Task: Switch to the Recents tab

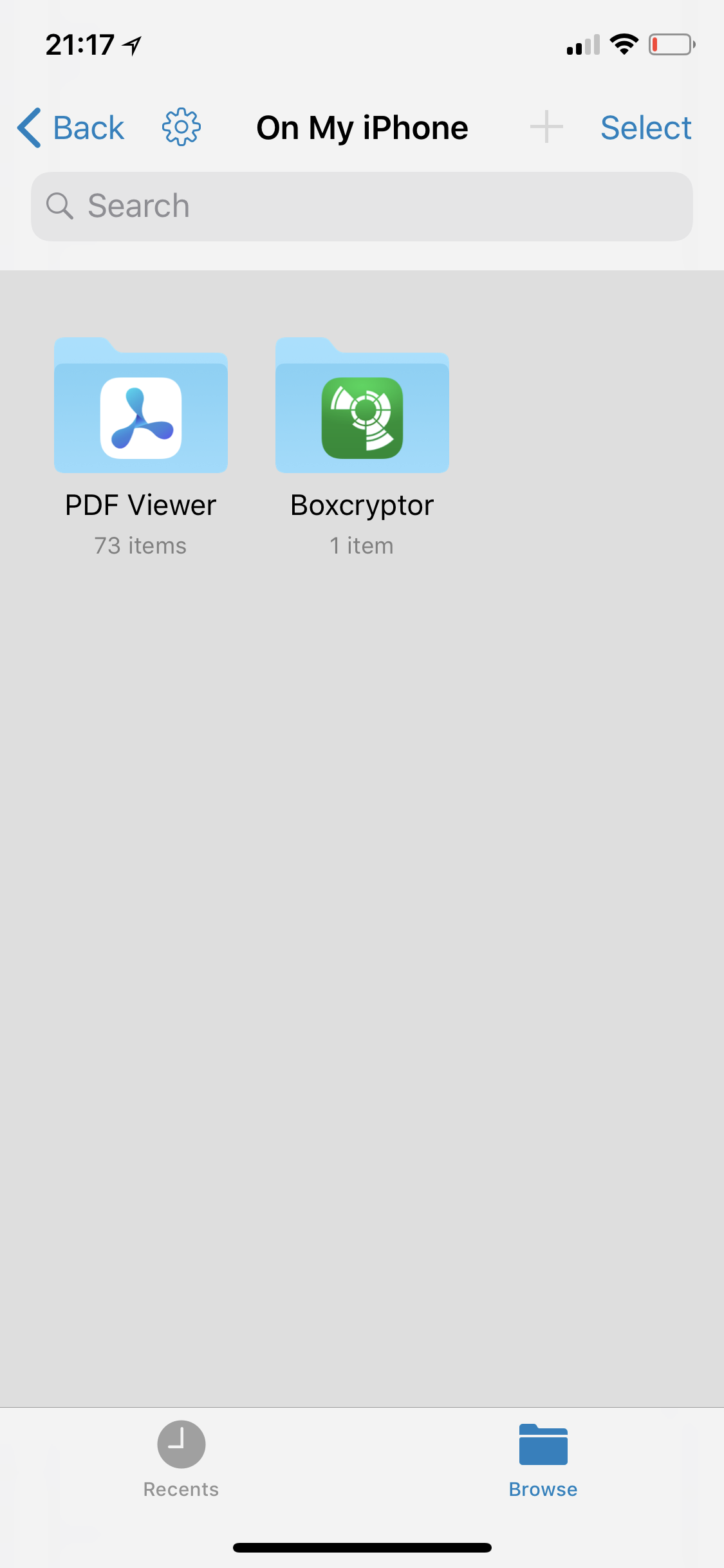Action: click(181, 1459)
